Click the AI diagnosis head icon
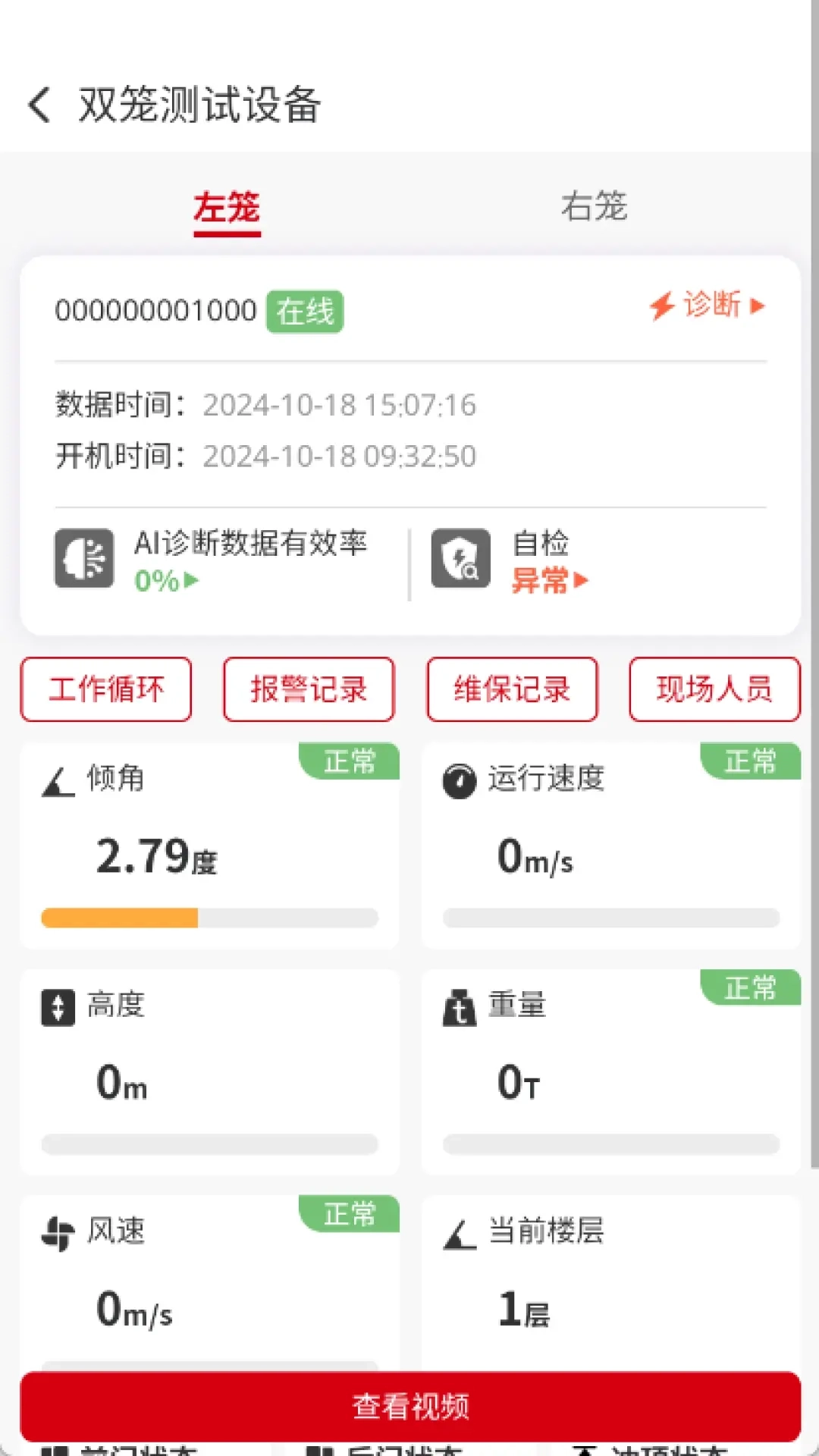This screenshot has height=1456, width=819. click(85, 557)
